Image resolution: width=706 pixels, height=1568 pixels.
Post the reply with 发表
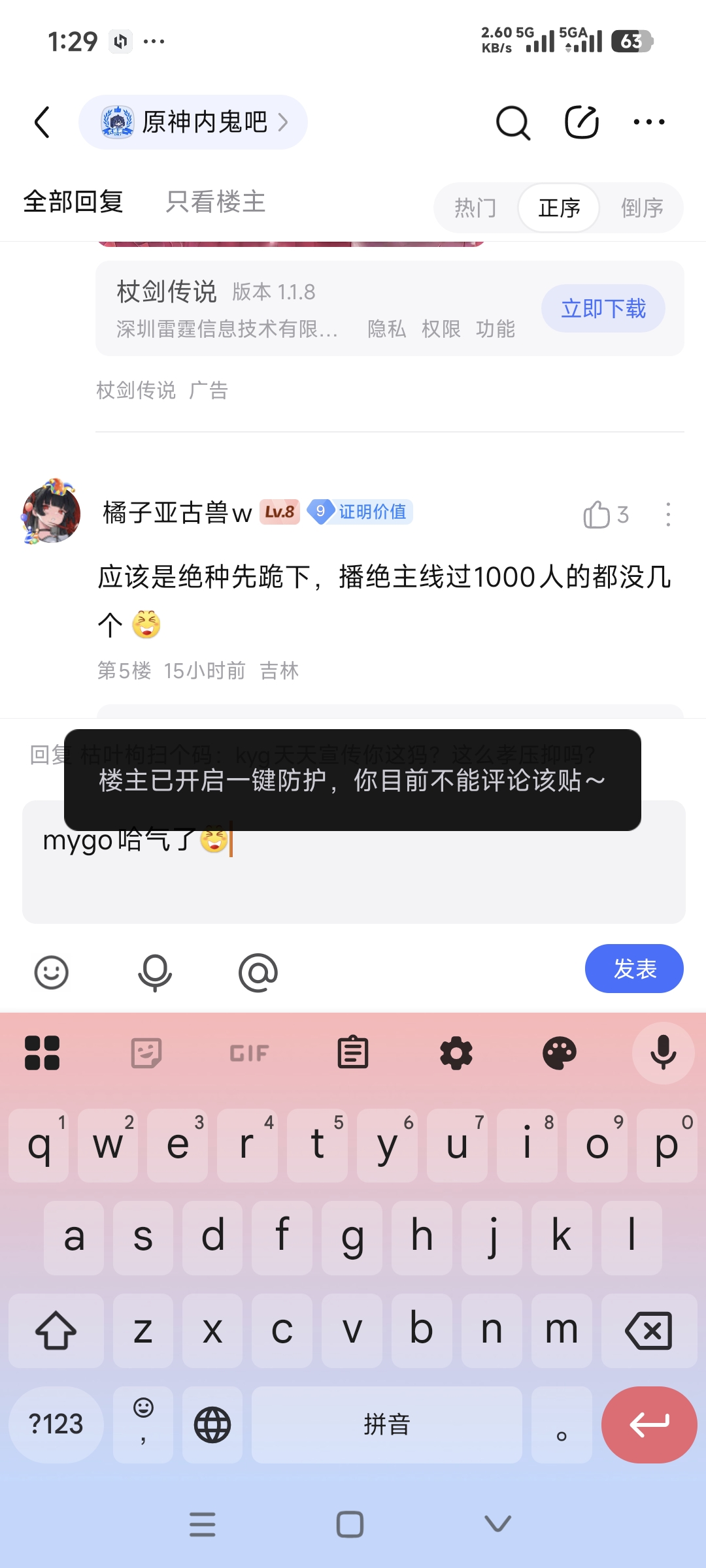click(x=633, y=968)
